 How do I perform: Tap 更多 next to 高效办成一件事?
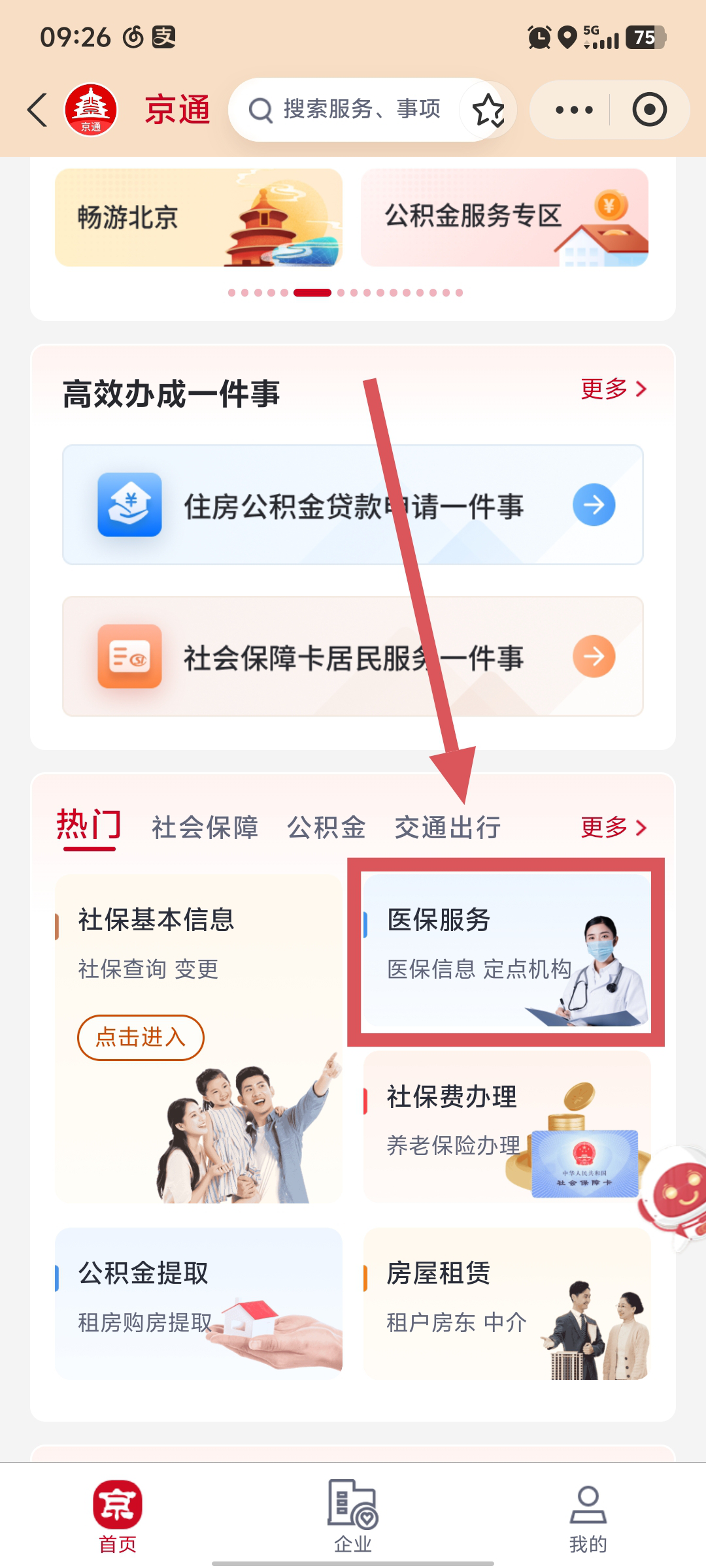coord(613,389)
